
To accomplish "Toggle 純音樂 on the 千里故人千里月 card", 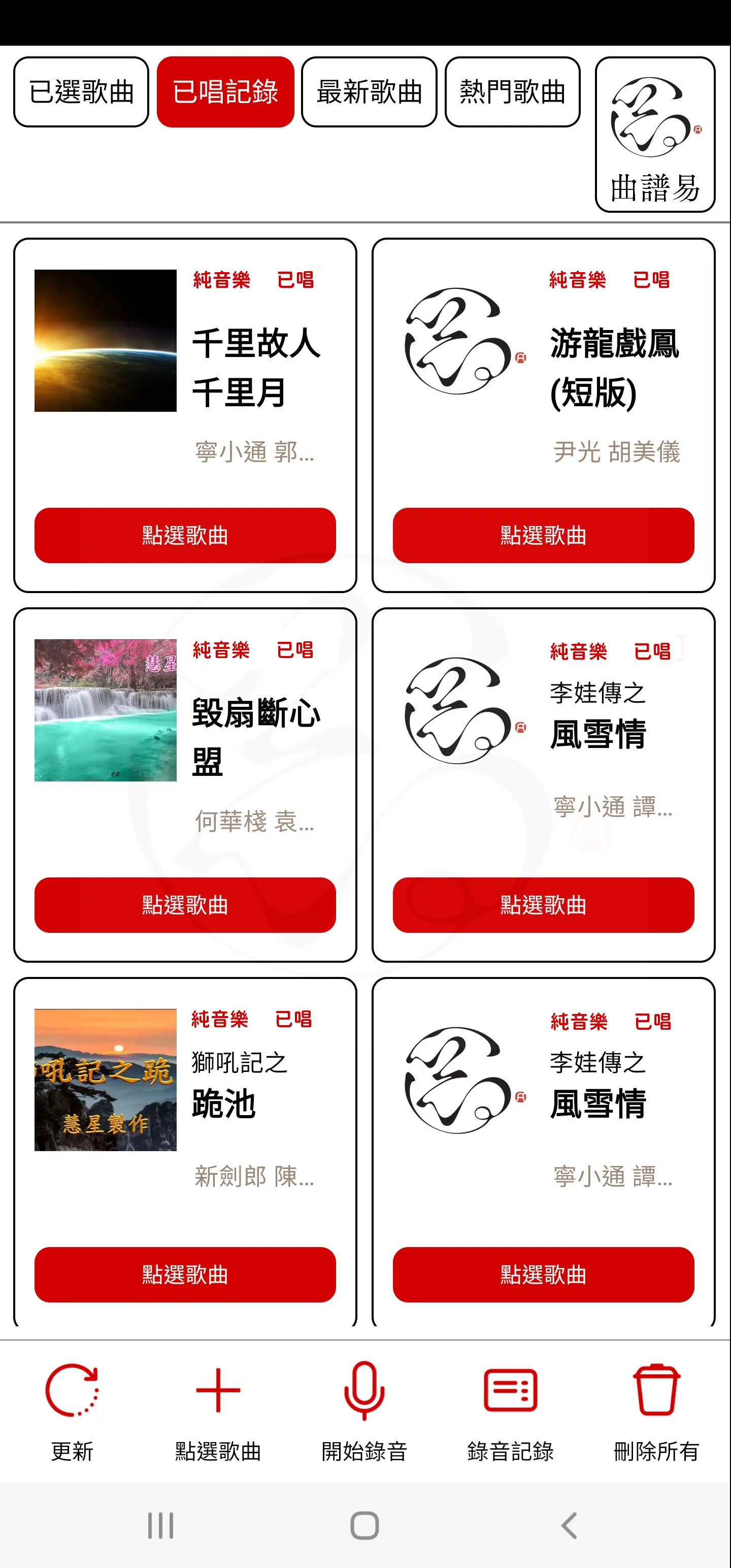I will coord(221,280).
